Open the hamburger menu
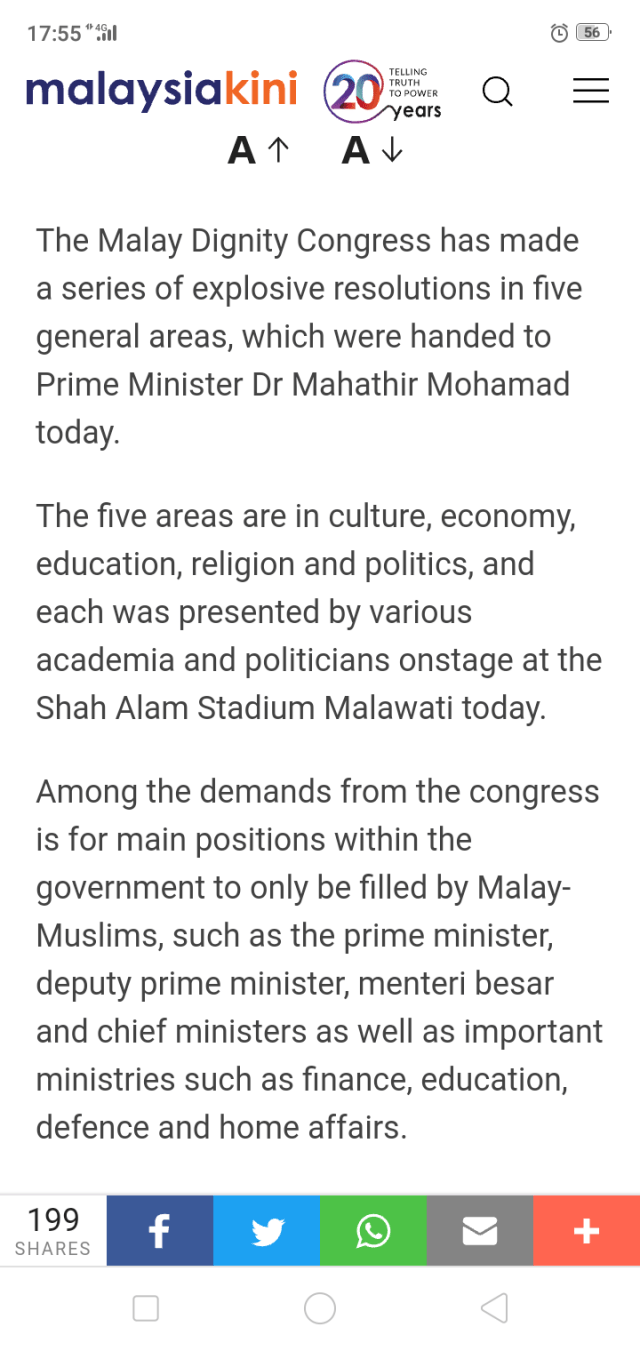The image size is (640, 1351). tap(590, 91)
